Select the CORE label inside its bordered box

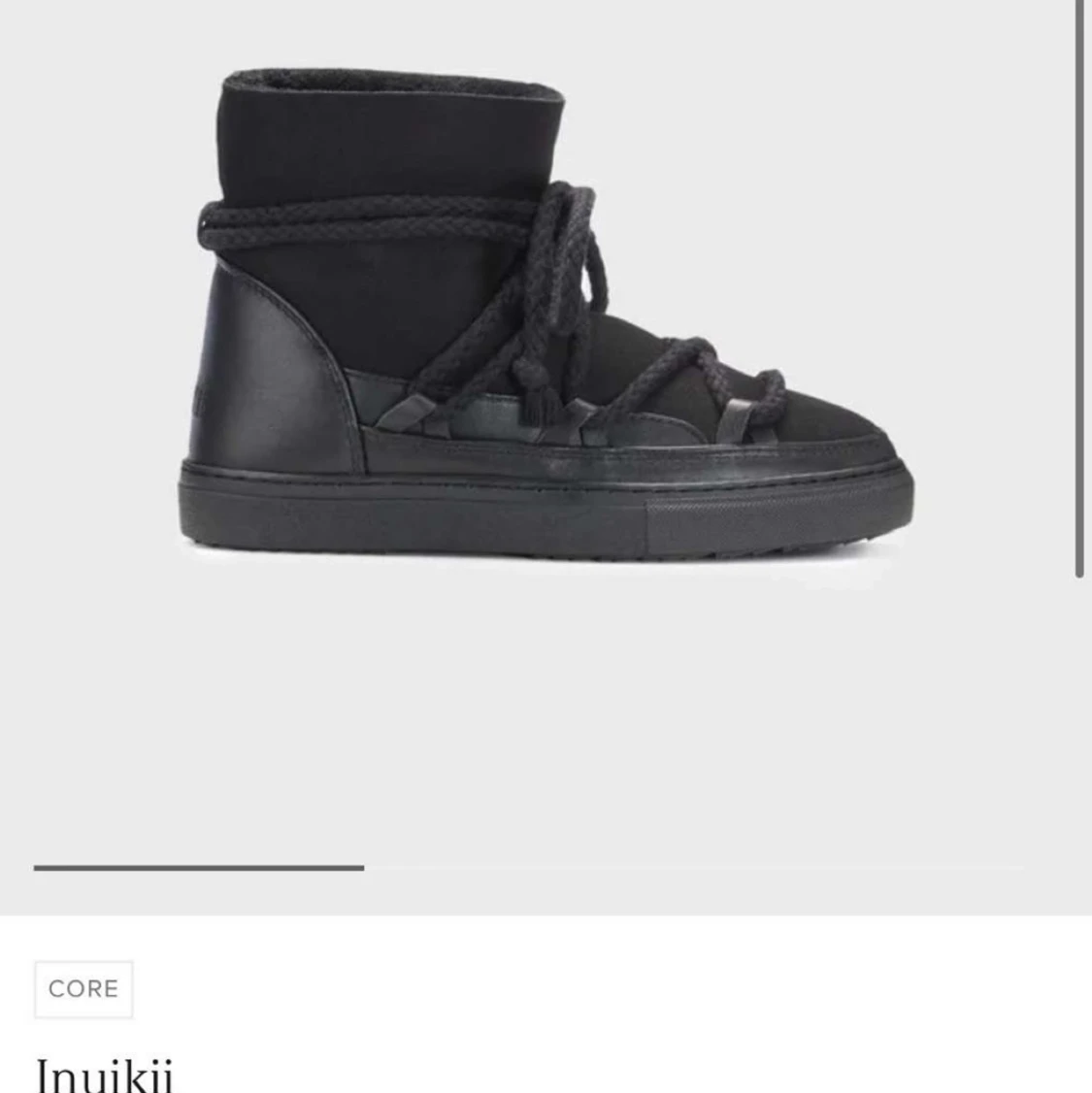(83, 988)
